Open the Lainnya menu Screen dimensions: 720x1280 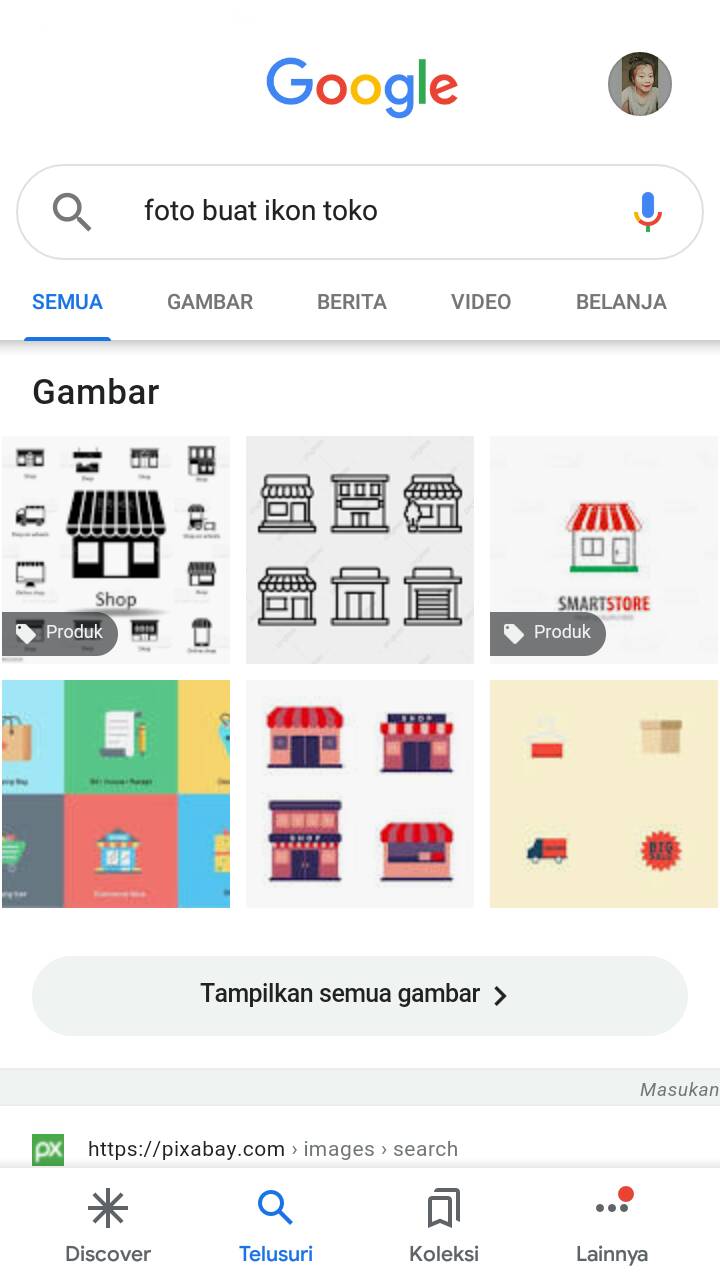(612, 1227)
